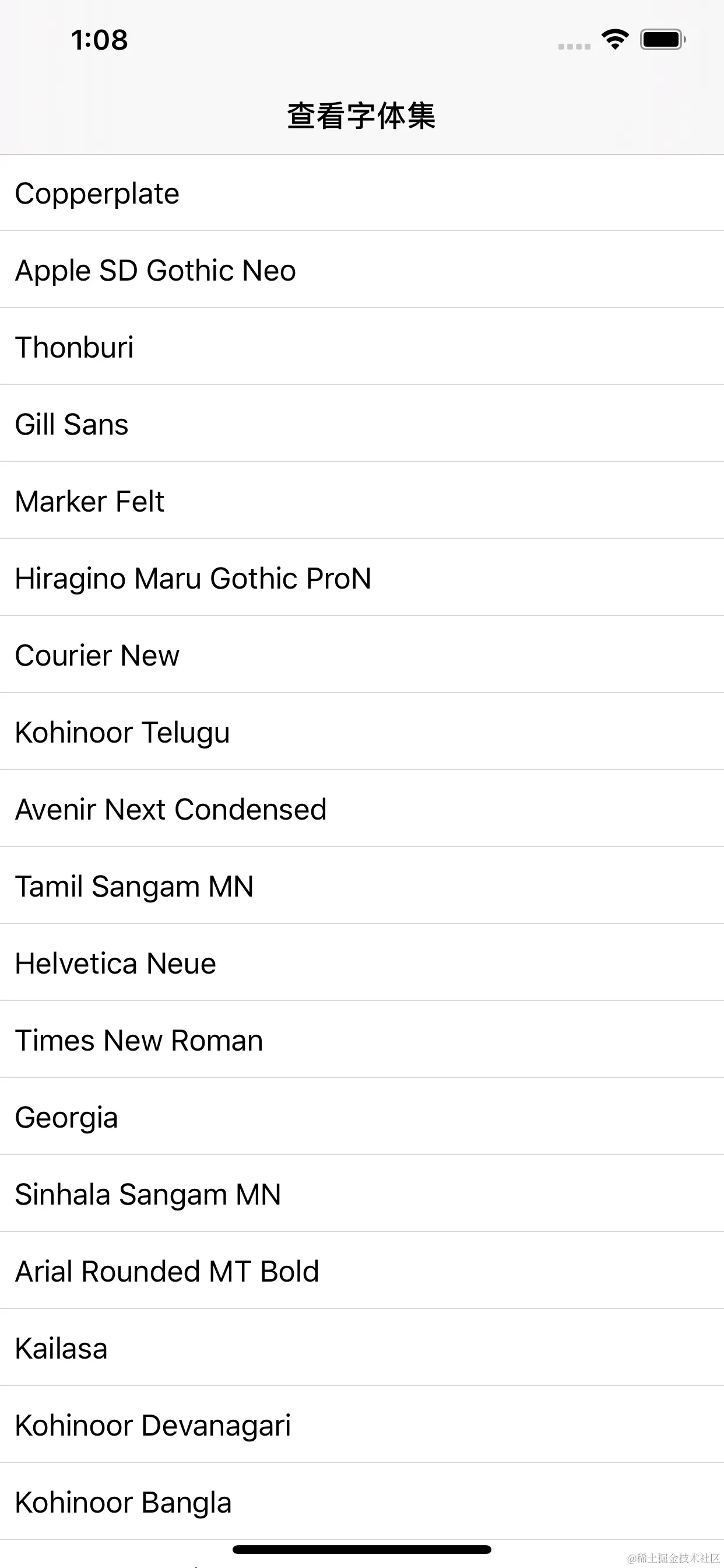This screenshot has height=1568, width=724.
Task: Open Sinhala Sangam MN fonts
Action: click(148, 1194)
